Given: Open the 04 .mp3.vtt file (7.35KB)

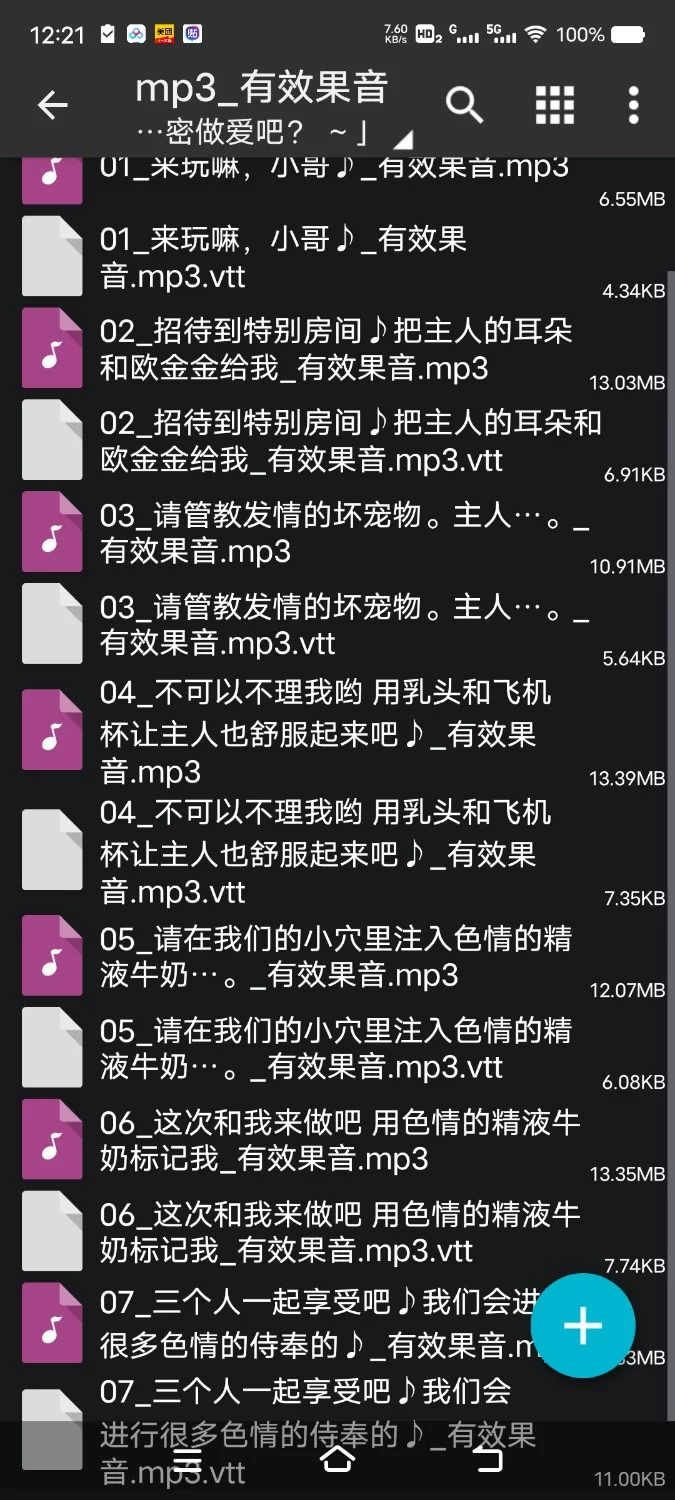Looking at the screenshot, I should (x=300, y=852).
